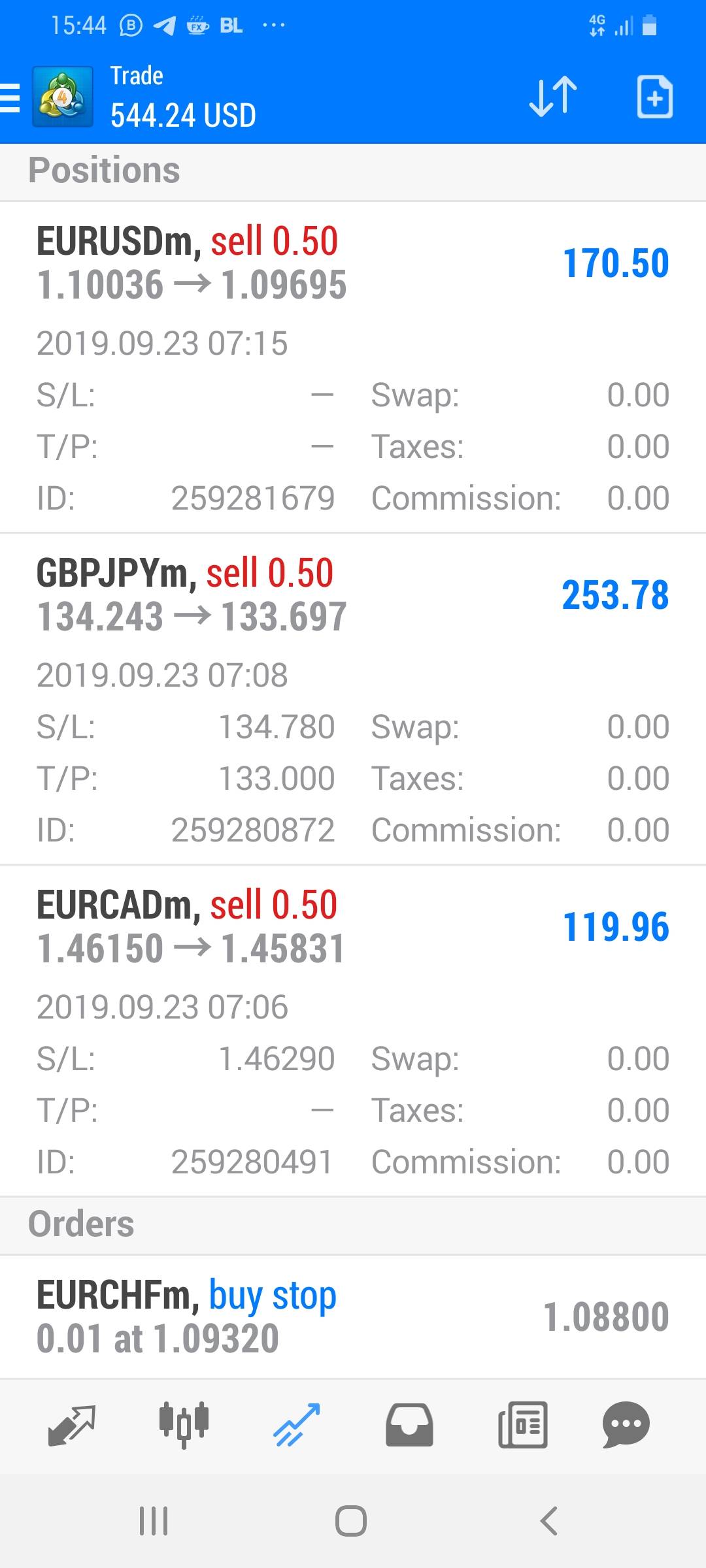Screen dimensions: 706x1568
Task: Switch to the News tab
Action: (522, 1424)
